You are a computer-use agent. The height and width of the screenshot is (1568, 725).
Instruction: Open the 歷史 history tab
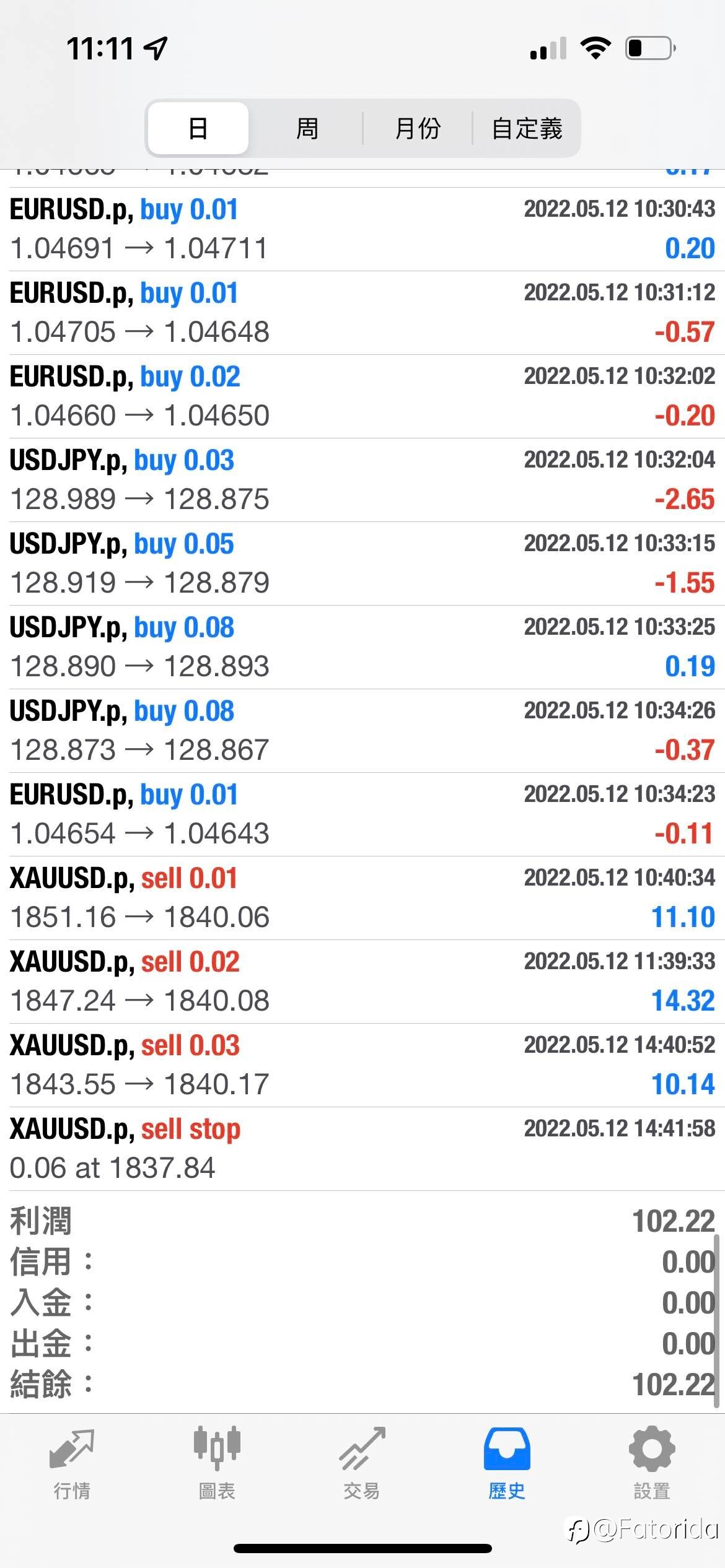click(507, 1463)
